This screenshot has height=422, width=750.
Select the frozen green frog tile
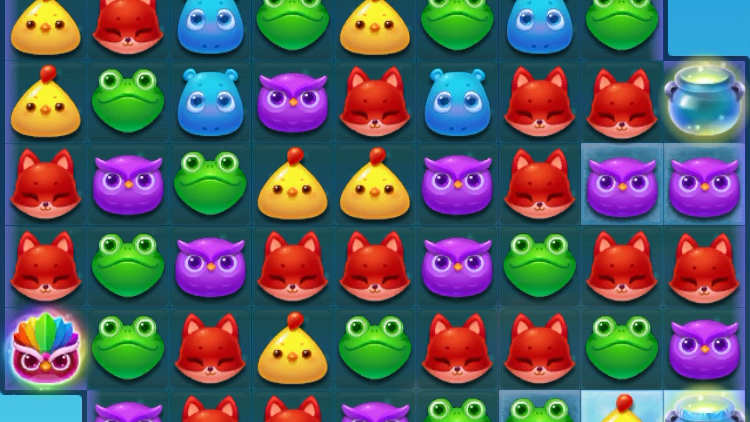pos(538,409)
